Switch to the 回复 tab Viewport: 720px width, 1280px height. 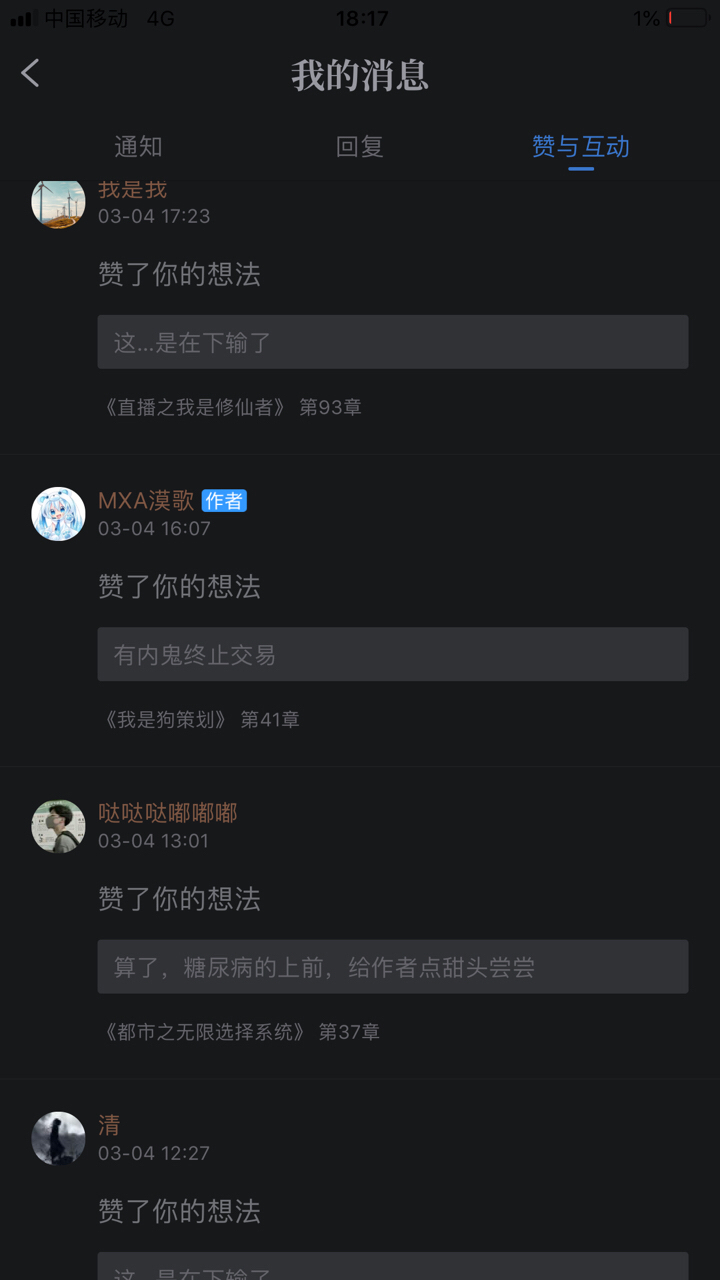(x=359, y=147)
